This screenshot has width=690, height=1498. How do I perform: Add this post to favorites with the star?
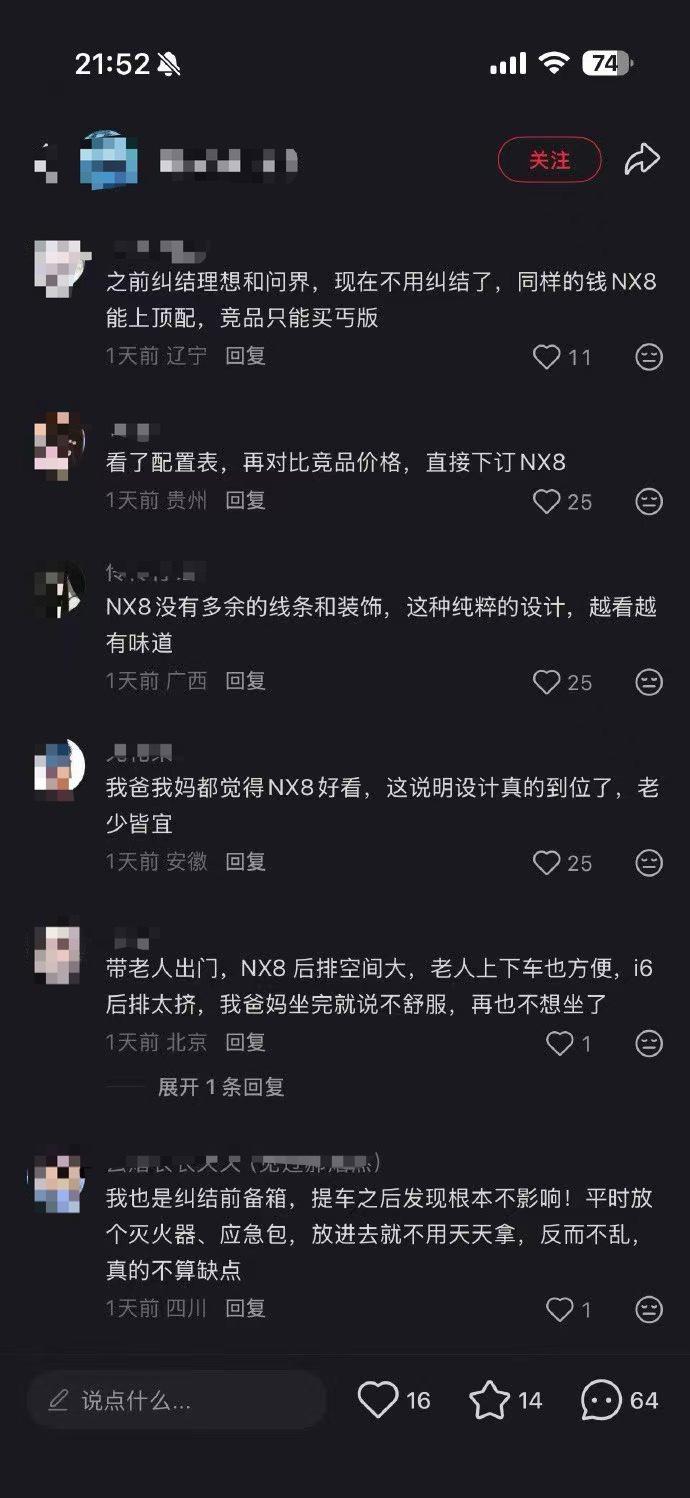489,1400
